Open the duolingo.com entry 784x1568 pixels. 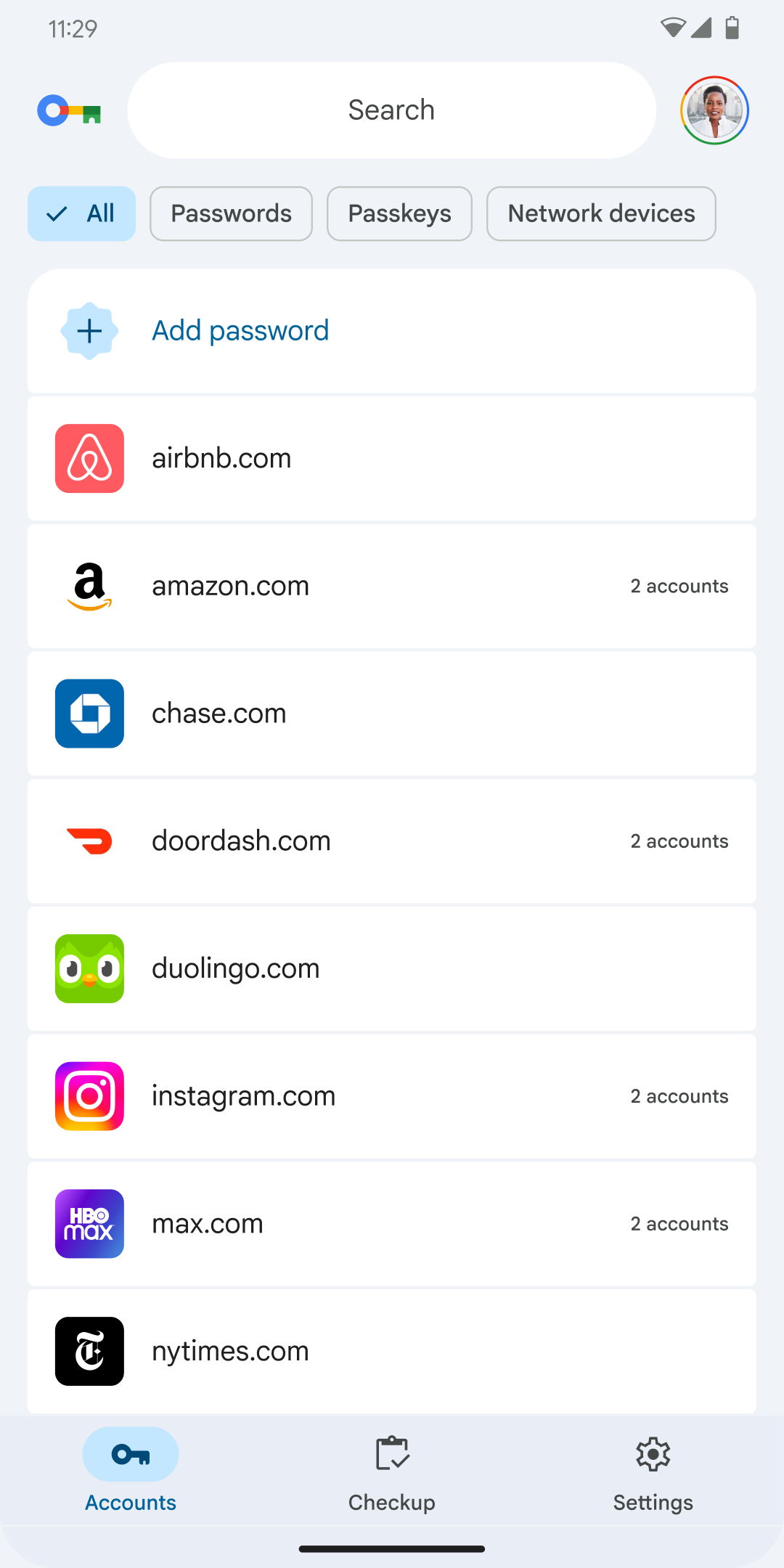point(391,968)
